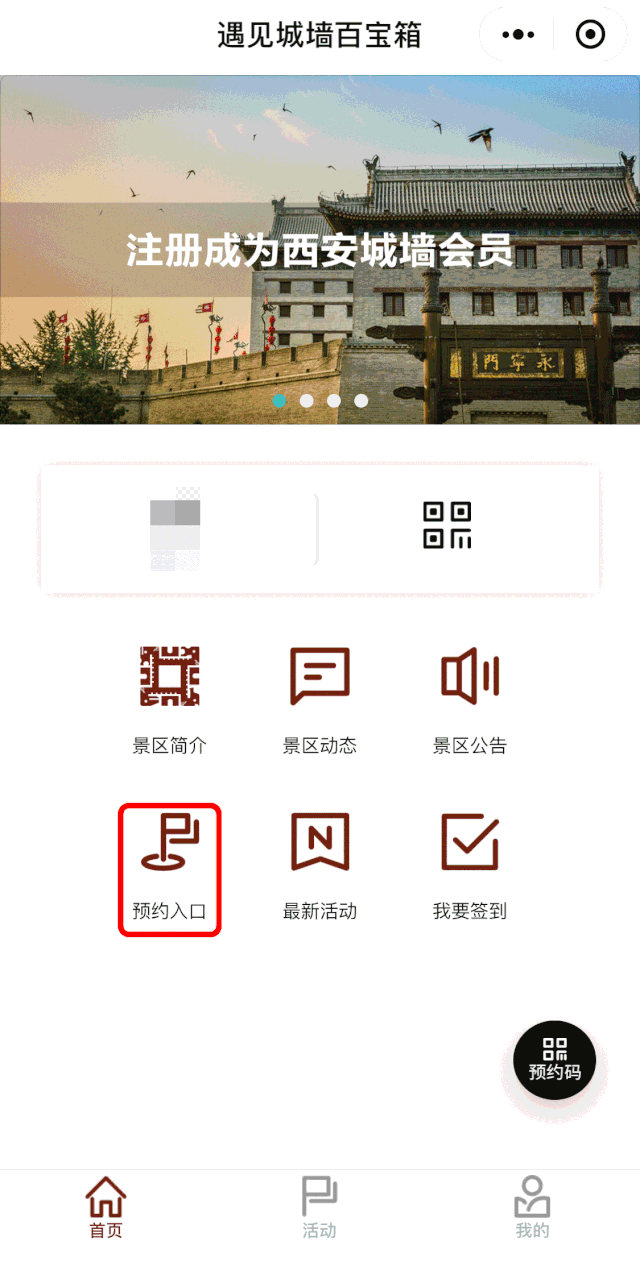The width and height of the screenshot is (640, 1262).
Task: Open the mini program more options menu
Action: click(518, 35)
